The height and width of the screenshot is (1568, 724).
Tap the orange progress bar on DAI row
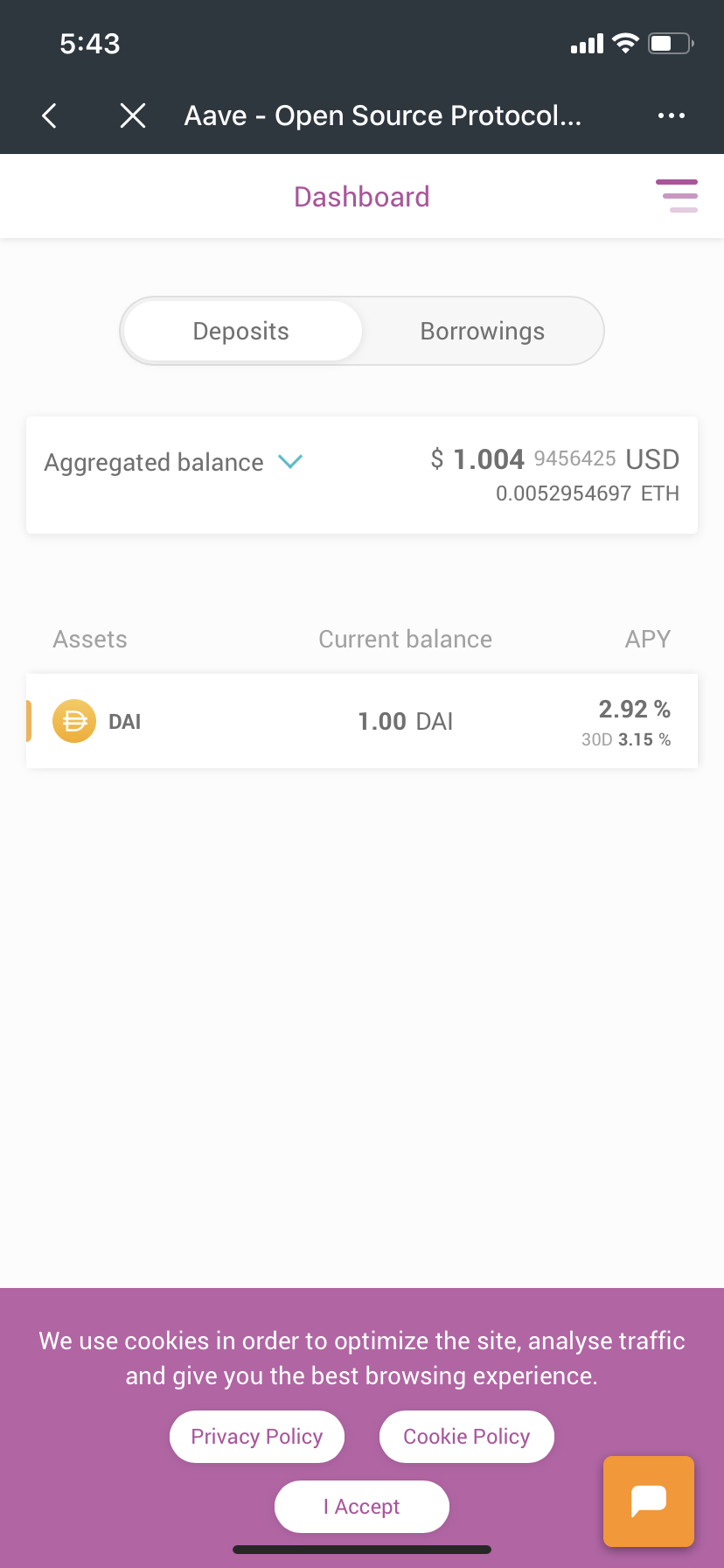[x=29, y=721]
